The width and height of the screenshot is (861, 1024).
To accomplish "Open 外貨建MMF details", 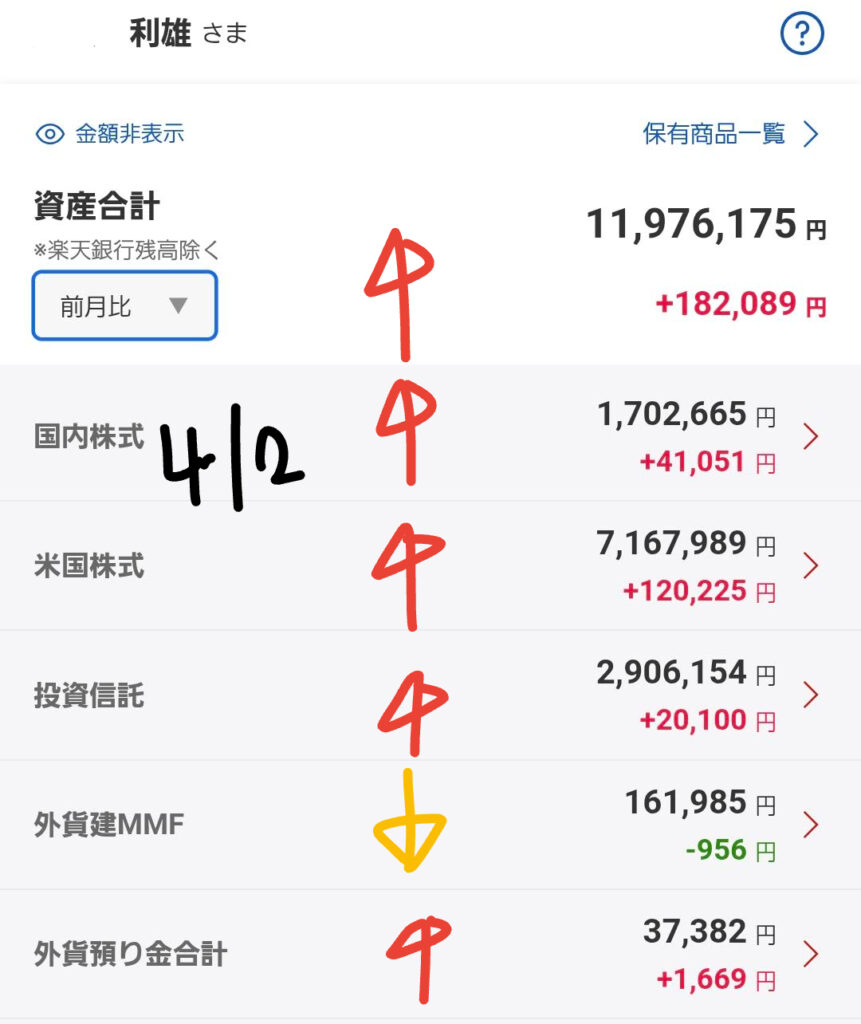I will 430,825.
